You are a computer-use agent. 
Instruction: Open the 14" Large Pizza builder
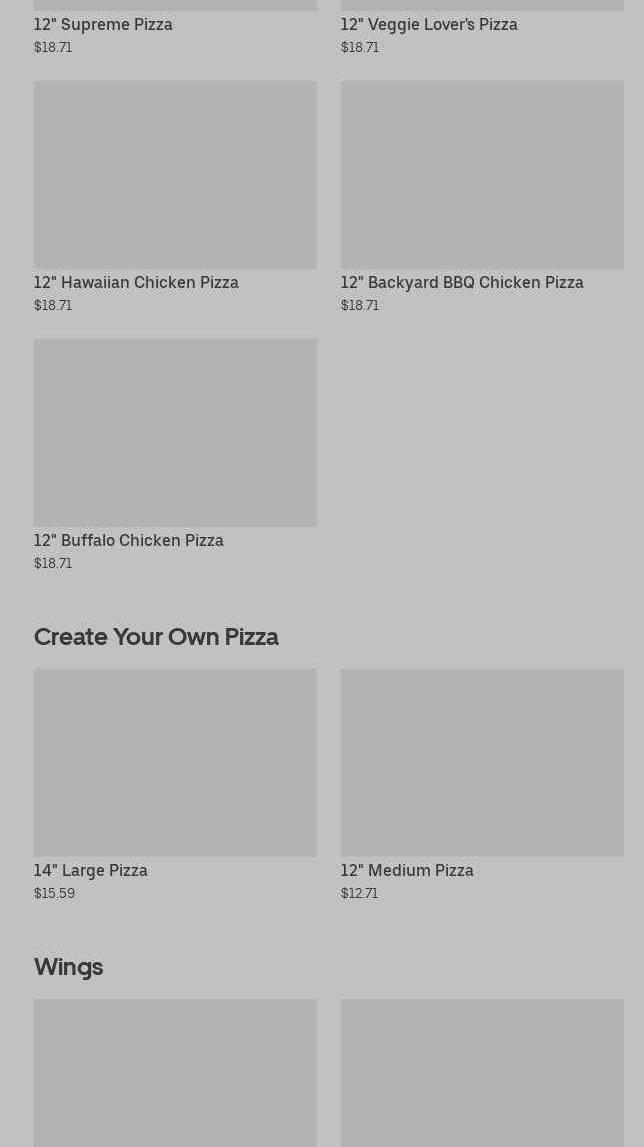pyautogui.click(x=175, y=785)
